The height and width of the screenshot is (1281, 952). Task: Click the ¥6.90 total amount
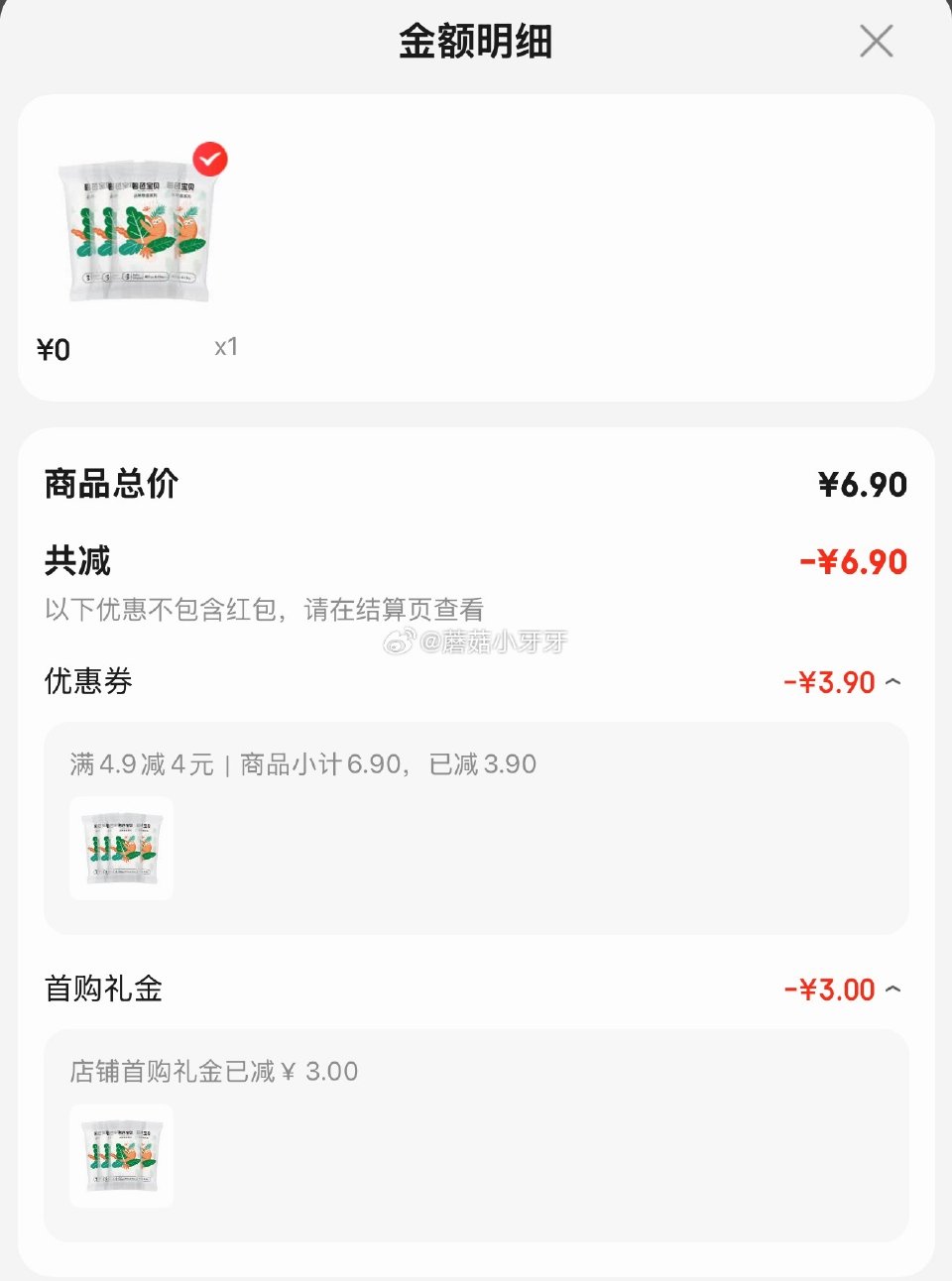[863, 484]
